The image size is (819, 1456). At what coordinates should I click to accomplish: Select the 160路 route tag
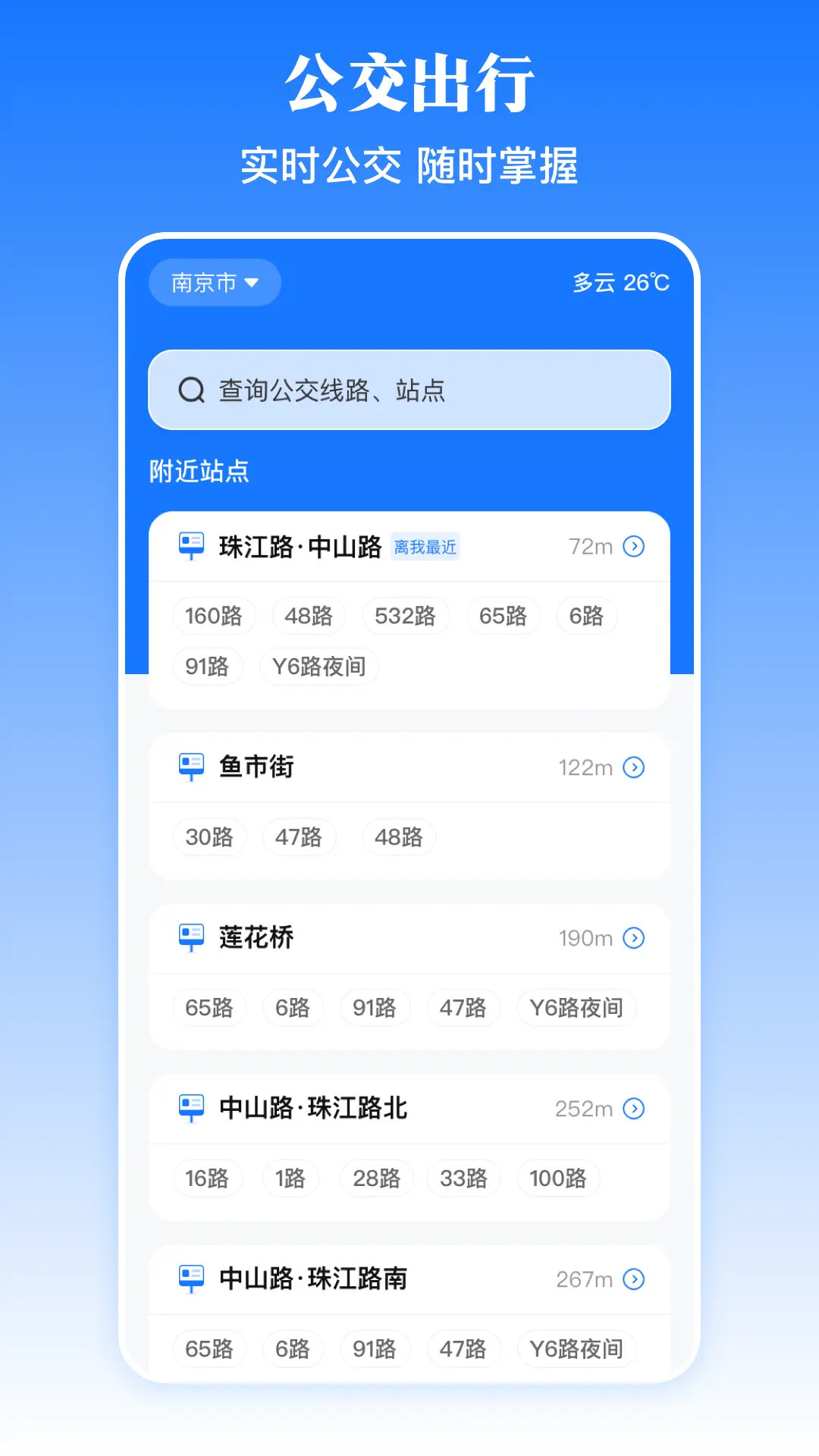(x=213, y=616)
